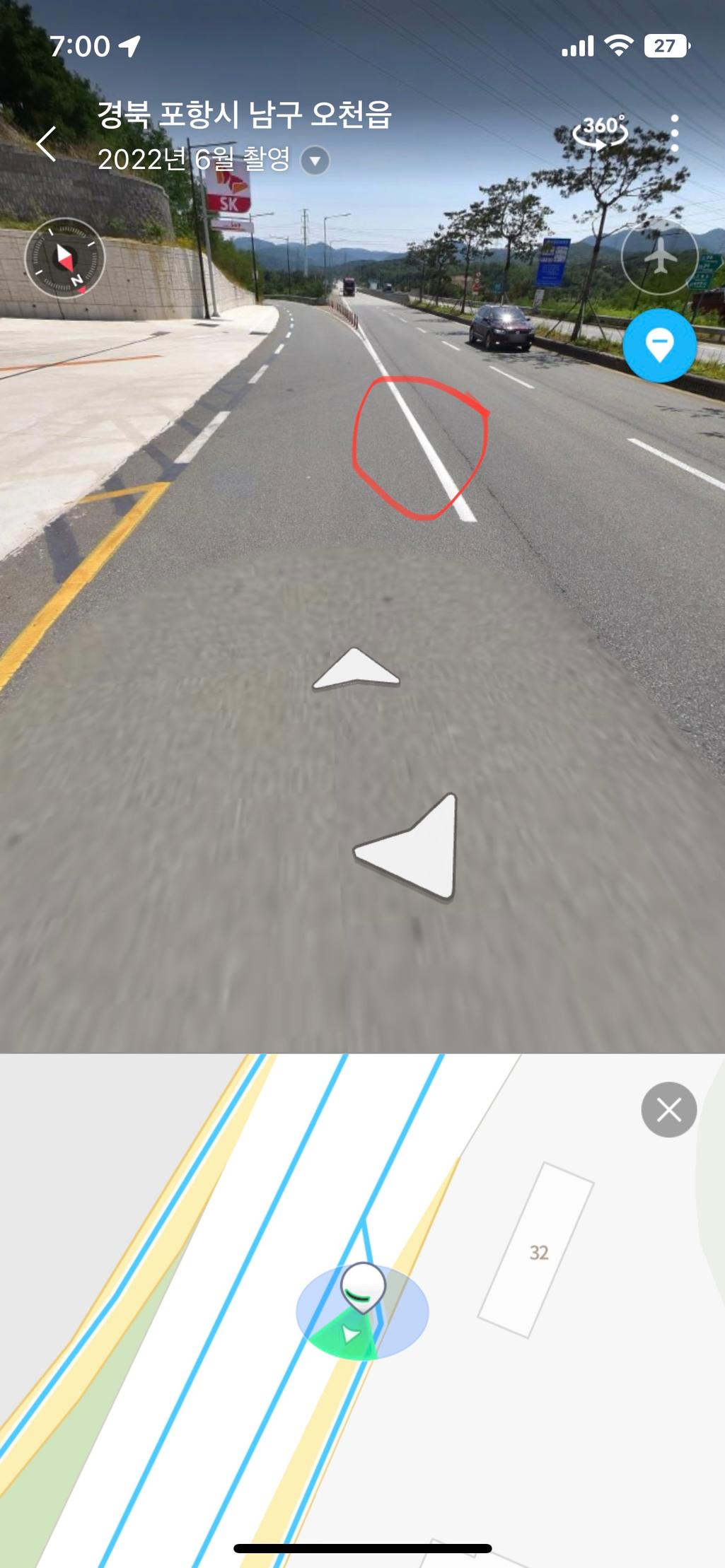Tap the compass to reset orientation
The height and width of the screenshot is (1568, 725).
(65, 258)
